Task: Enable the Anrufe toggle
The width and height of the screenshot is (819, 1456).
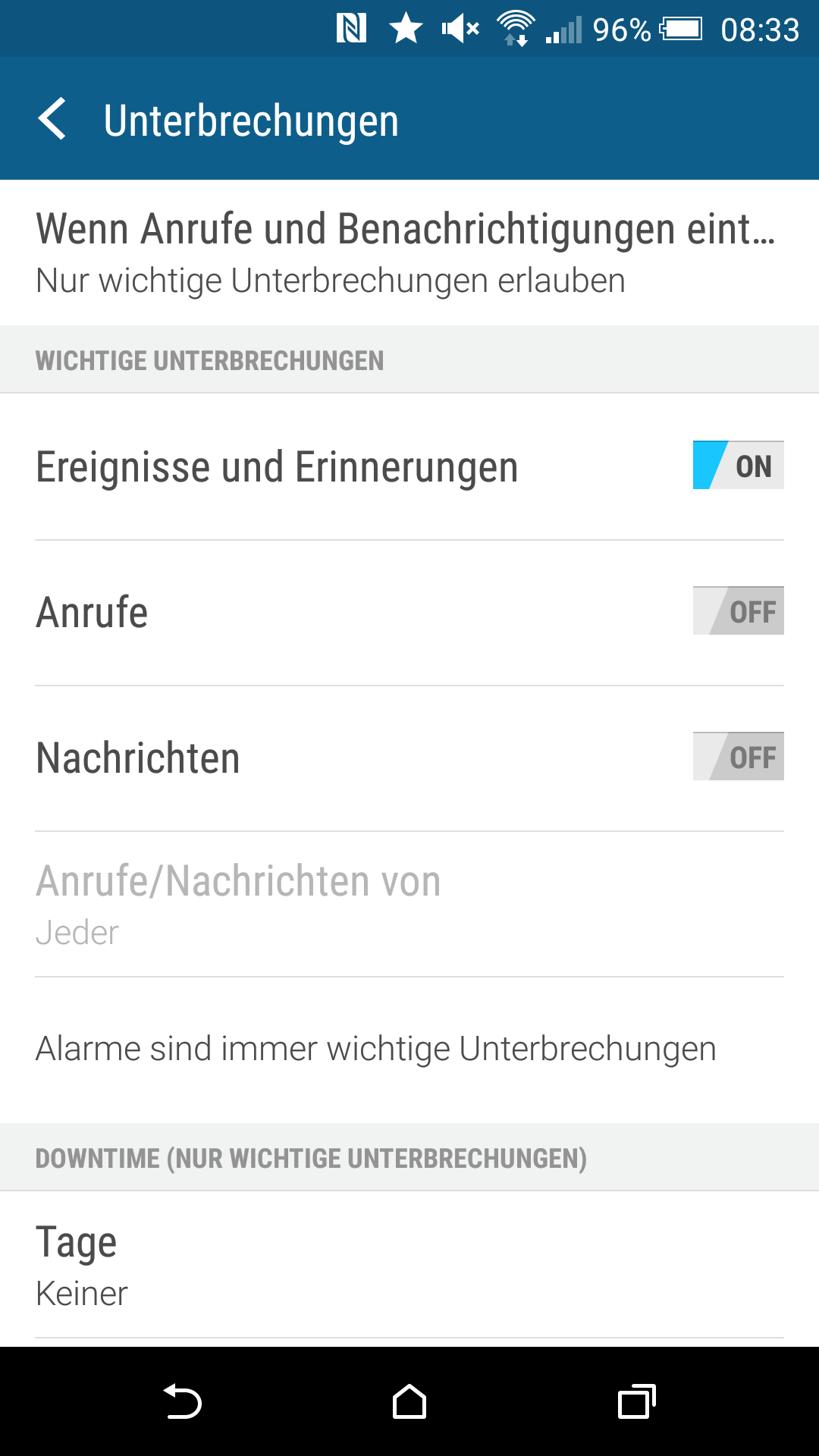Action: [x=738, y=611]
